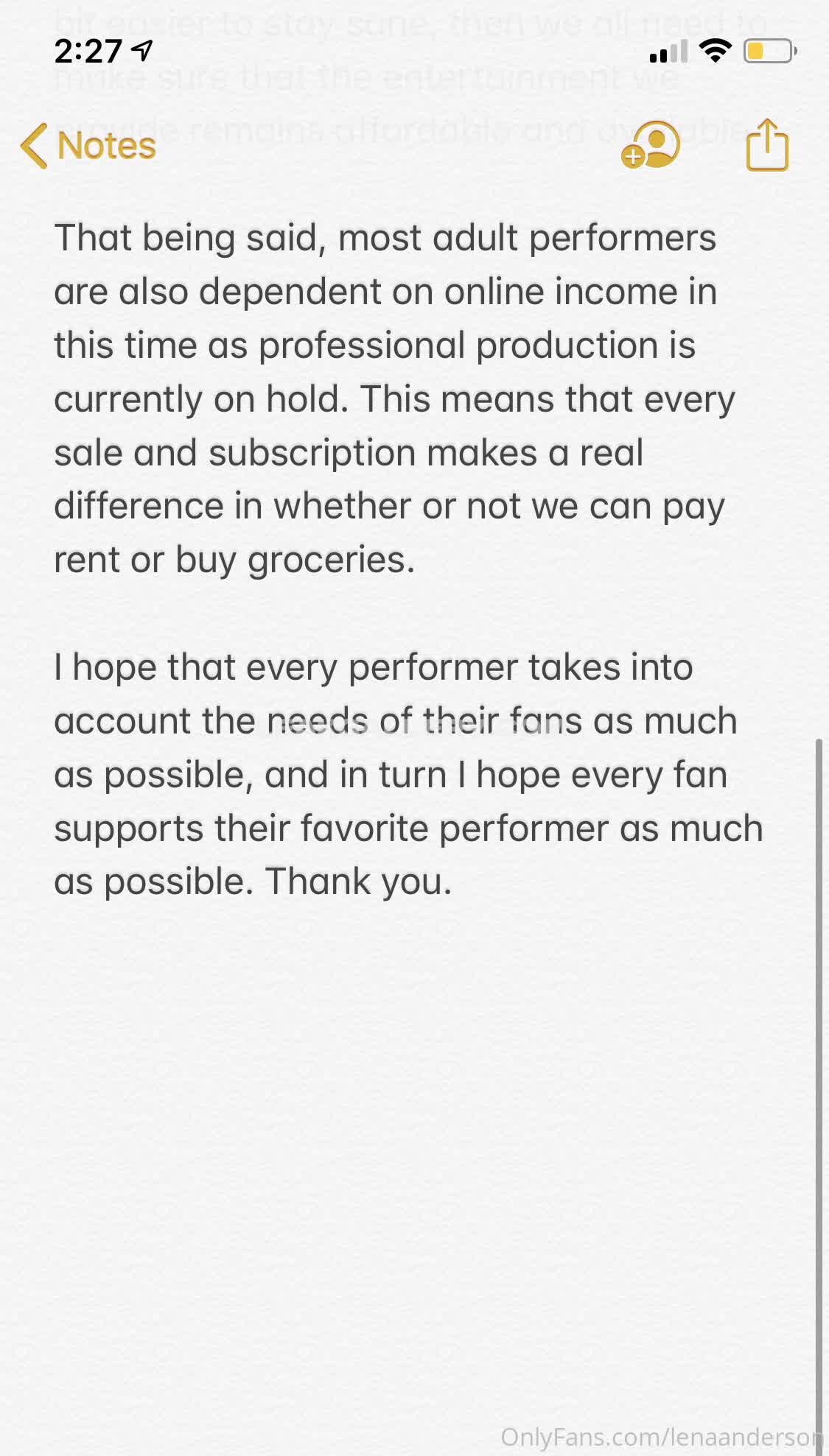The width and height of the screenshot is (829, 1456).
Task: Open the share sheet icon
Action: [x=767, y=144]
